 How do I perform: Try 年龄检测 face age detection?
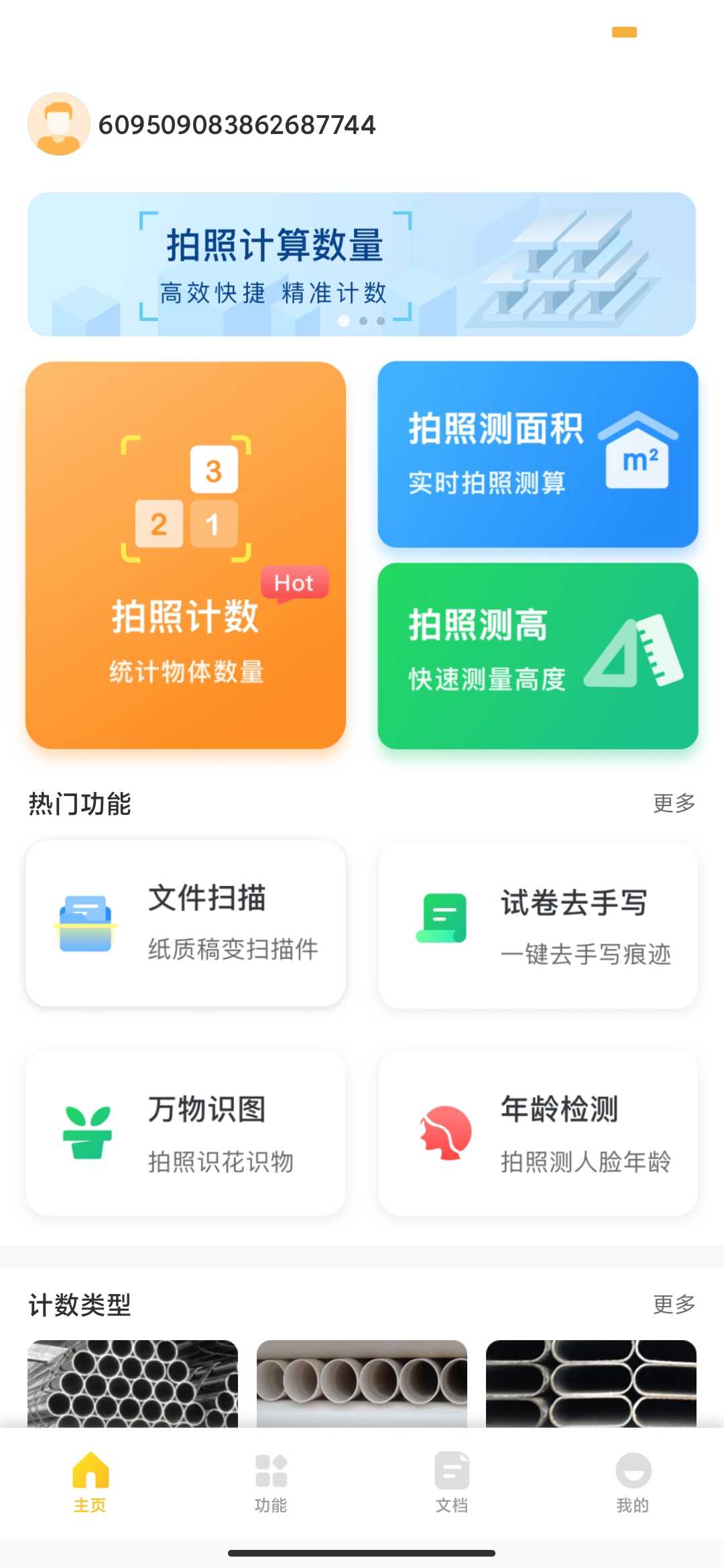tap(538, 1132)
